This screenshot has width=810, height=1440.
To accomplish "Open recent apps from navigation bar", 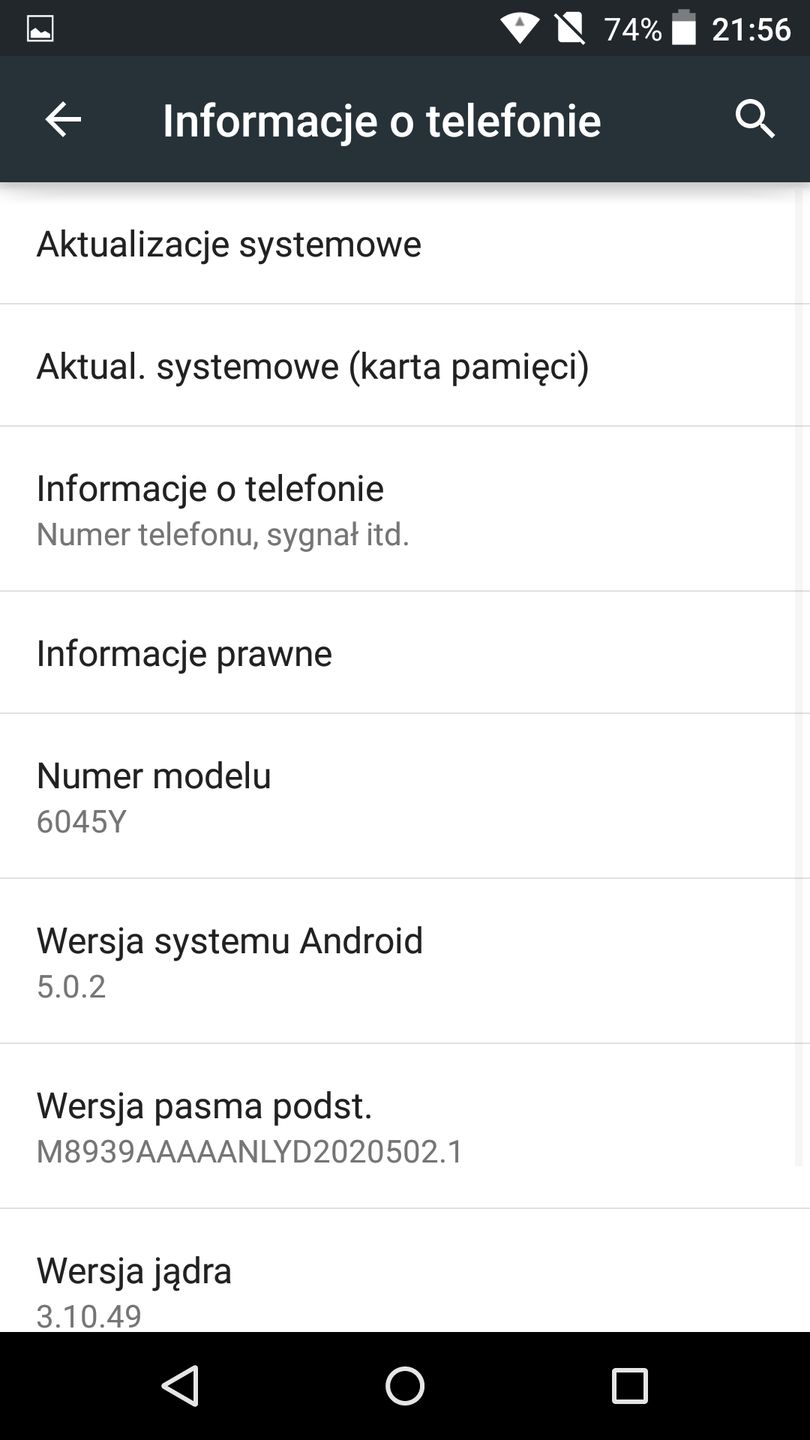I will [629, 1386].
